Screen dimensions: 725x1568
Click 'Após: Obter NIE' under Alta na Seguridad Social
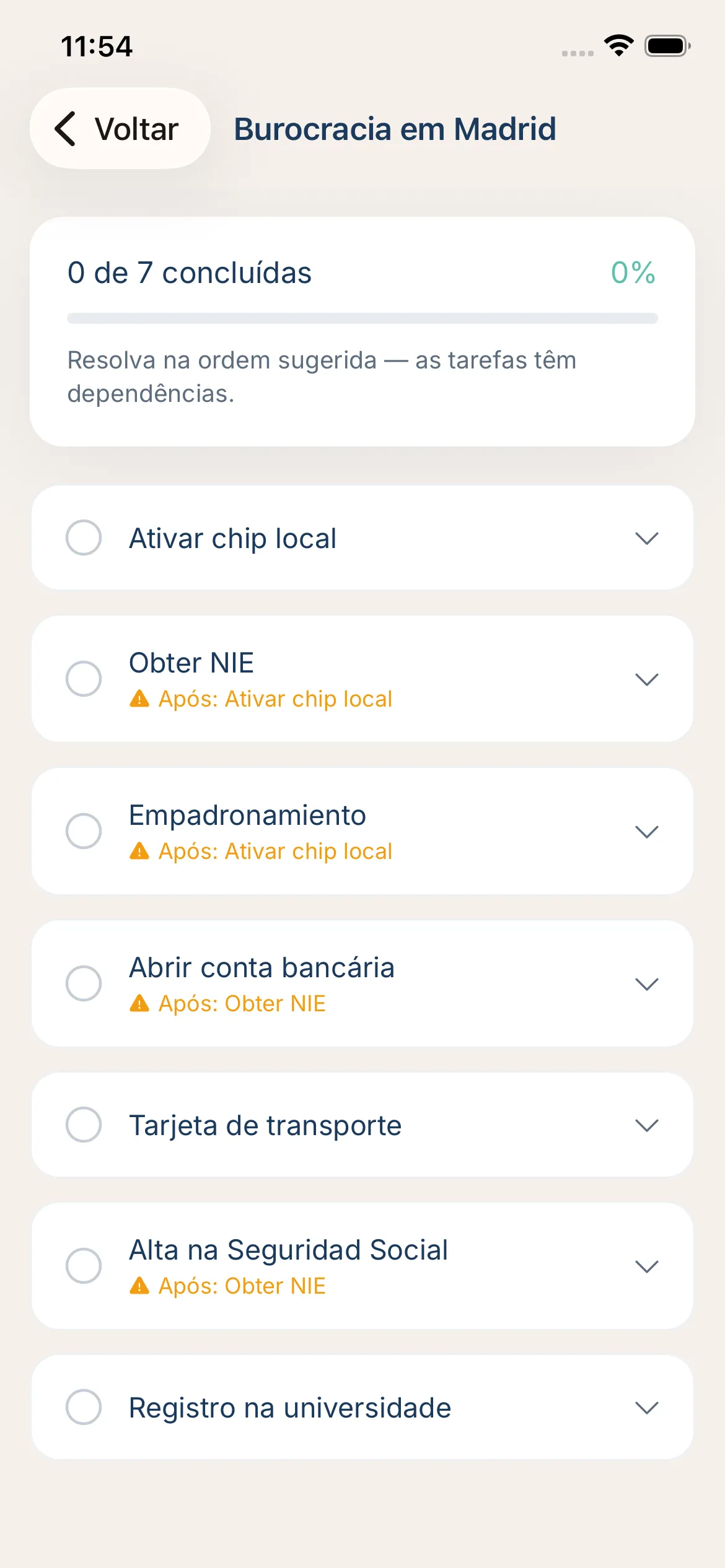click(242, 1286)
